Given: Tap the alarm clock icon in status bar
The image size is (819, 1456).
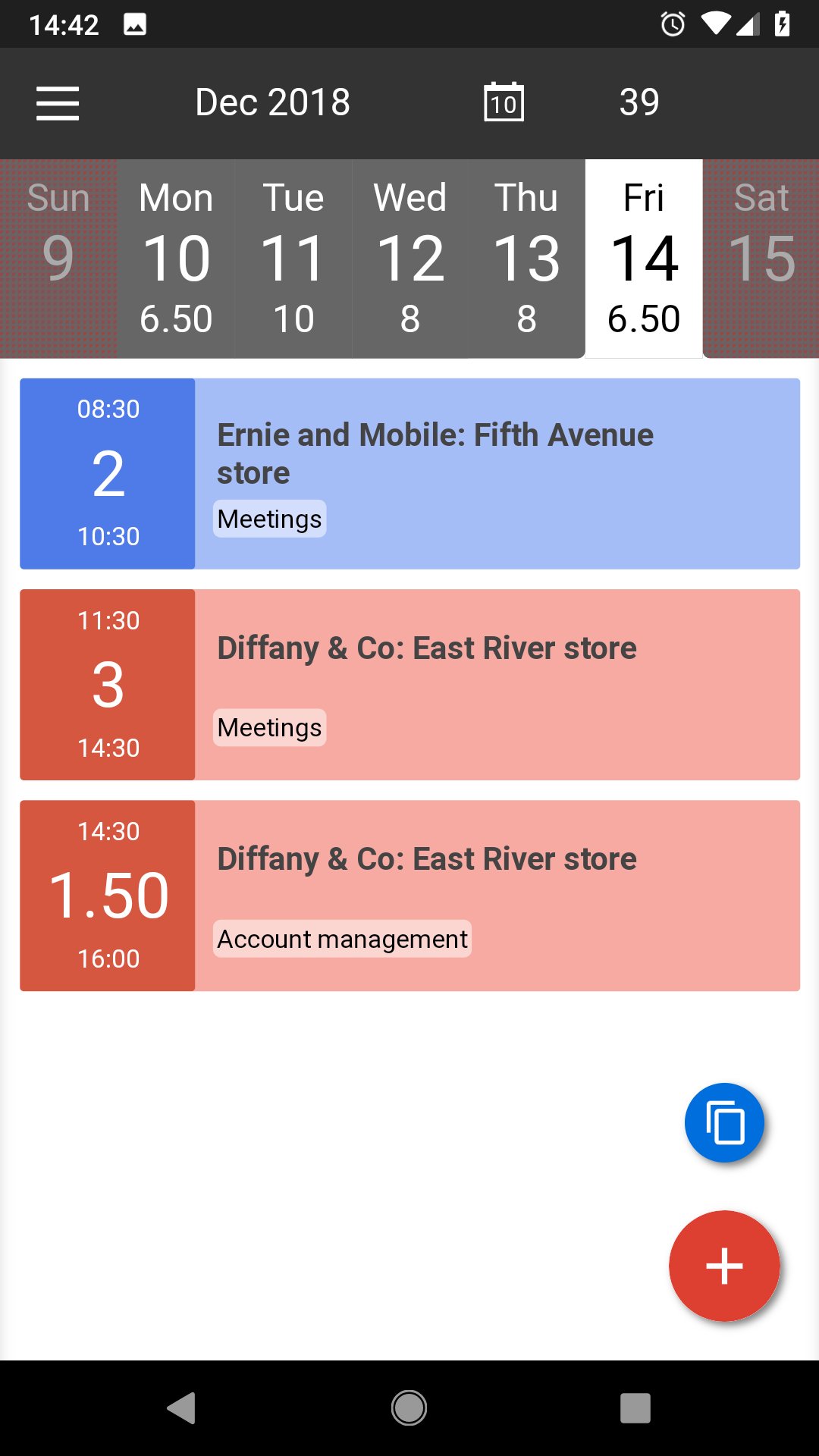Looking at the screenshot, I should click(x=673, y=24).
